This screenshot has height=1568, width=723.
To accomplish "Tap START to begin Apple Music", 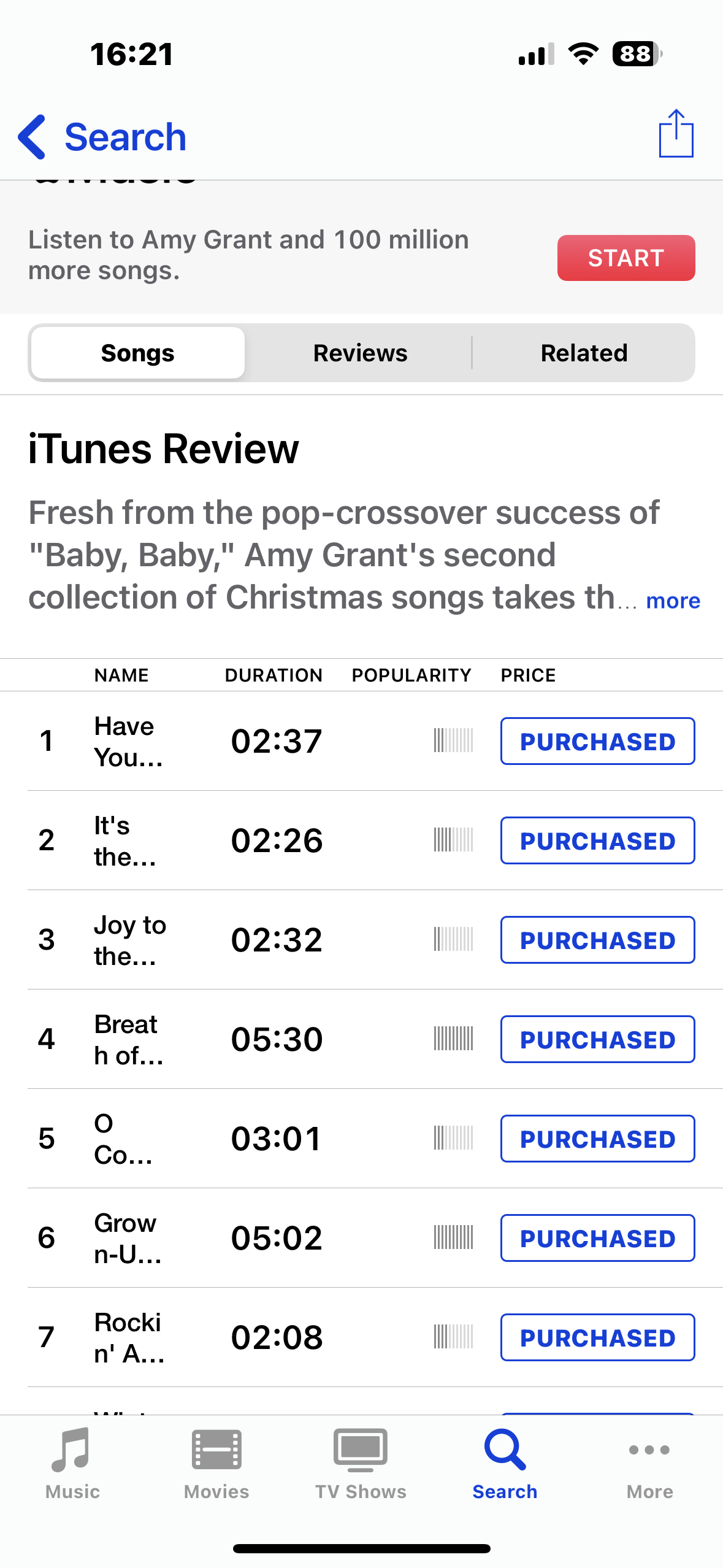I will tap(625, 258).
